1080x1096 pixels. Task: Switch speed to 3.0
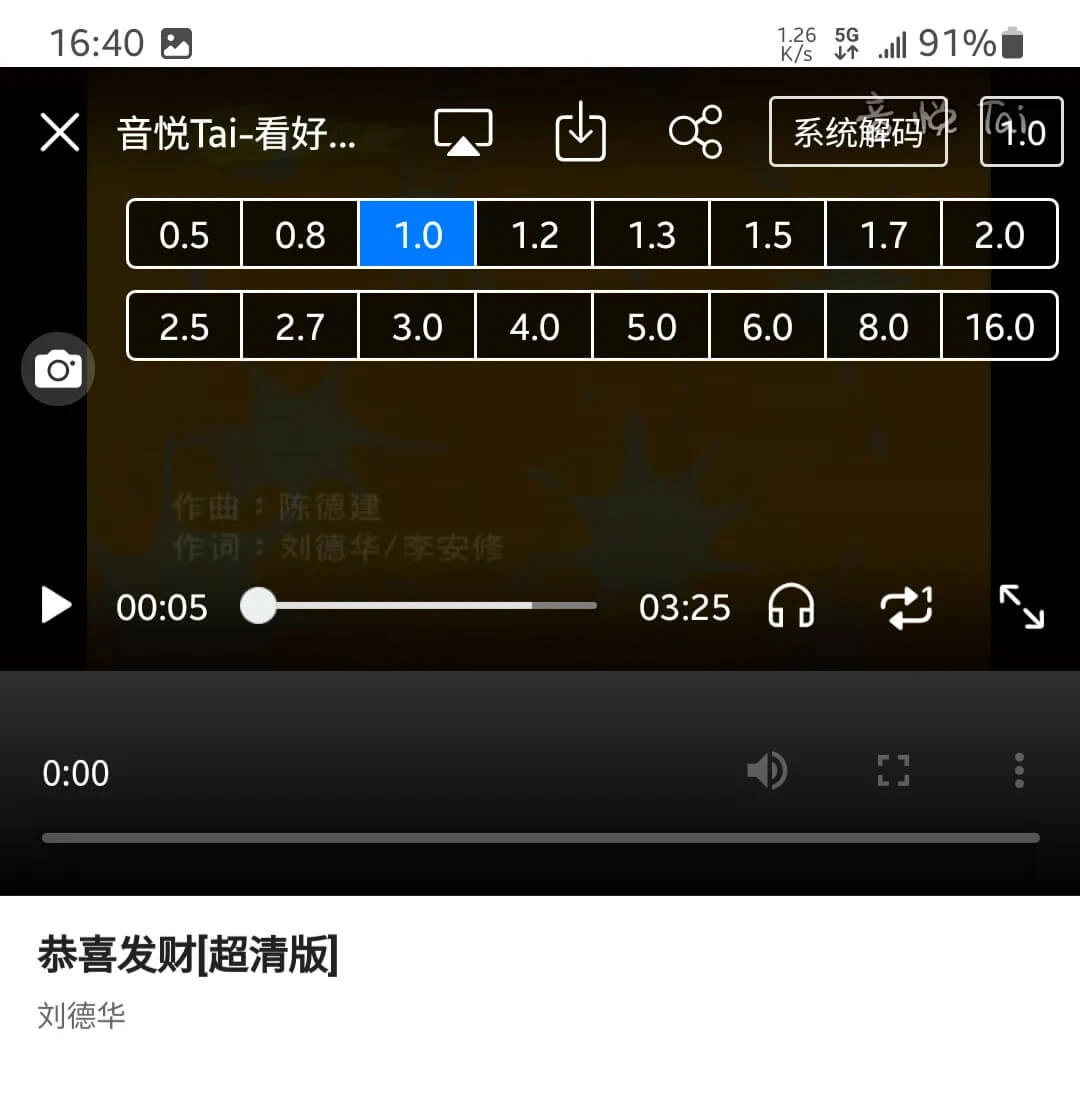[x=417, y=327]
